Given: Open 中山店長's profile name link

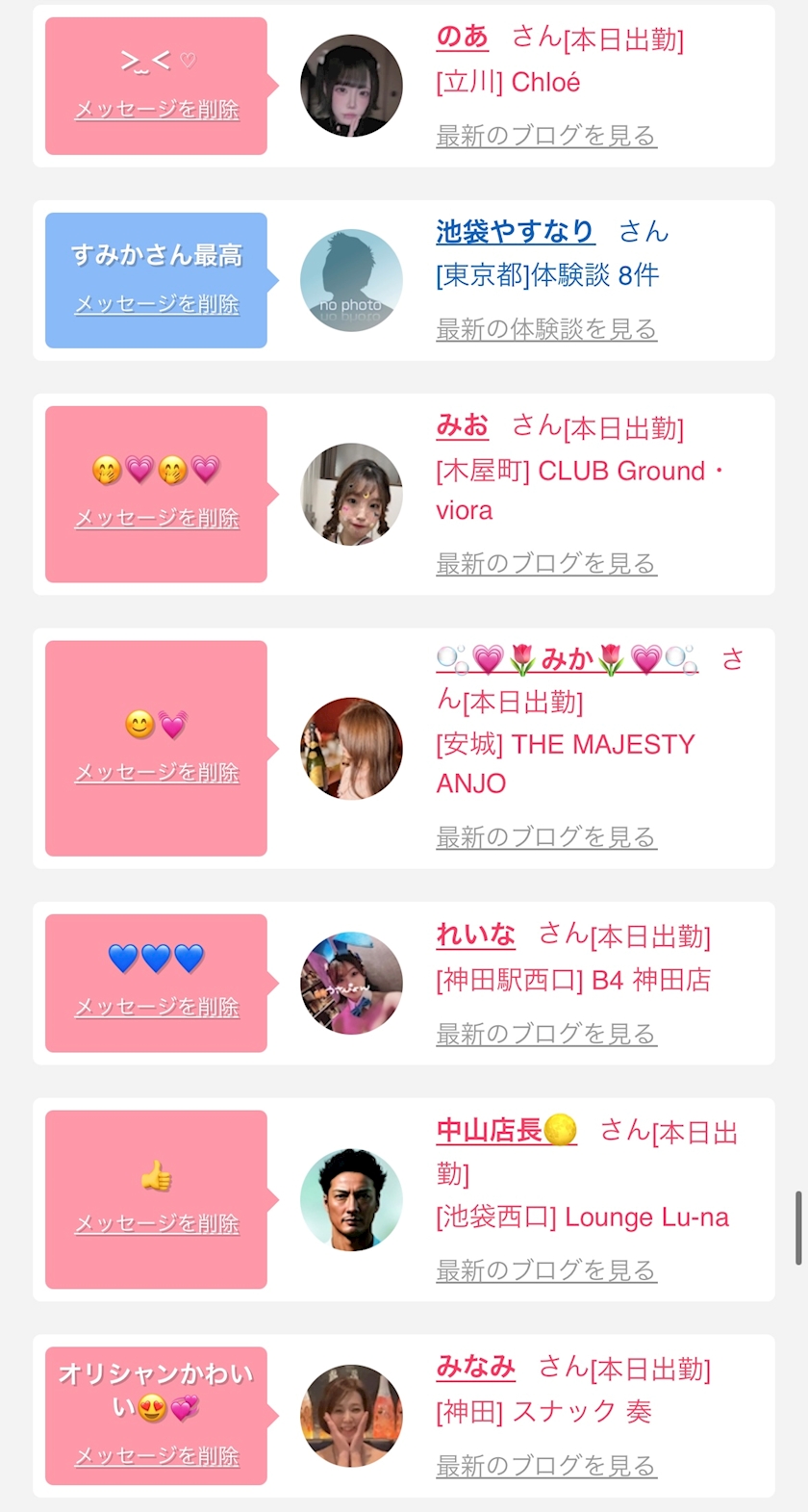Looking at the screenshot, I should [x=507, y=1130].
